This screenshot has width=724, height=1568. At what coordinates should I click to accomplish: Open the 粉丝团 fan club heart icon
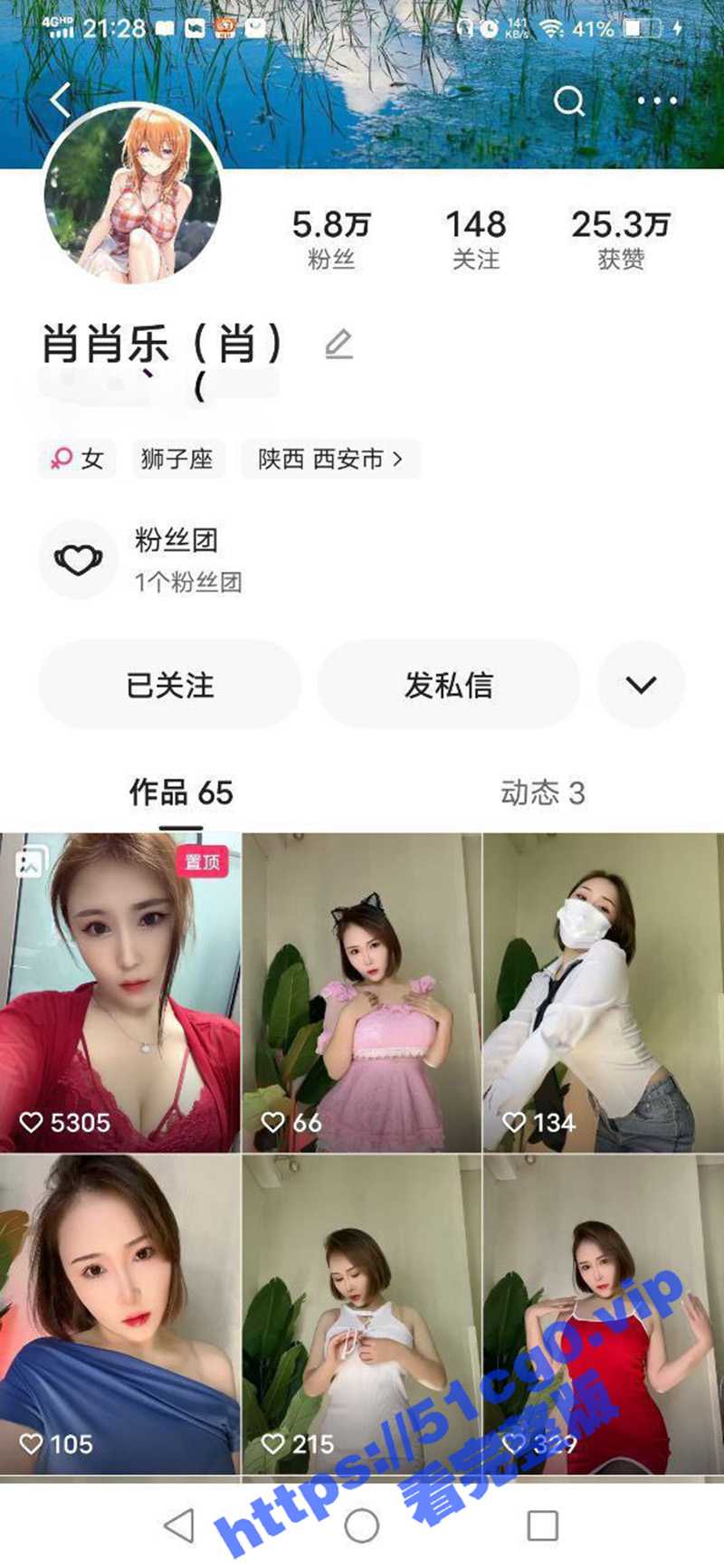[x=79, y=559]
